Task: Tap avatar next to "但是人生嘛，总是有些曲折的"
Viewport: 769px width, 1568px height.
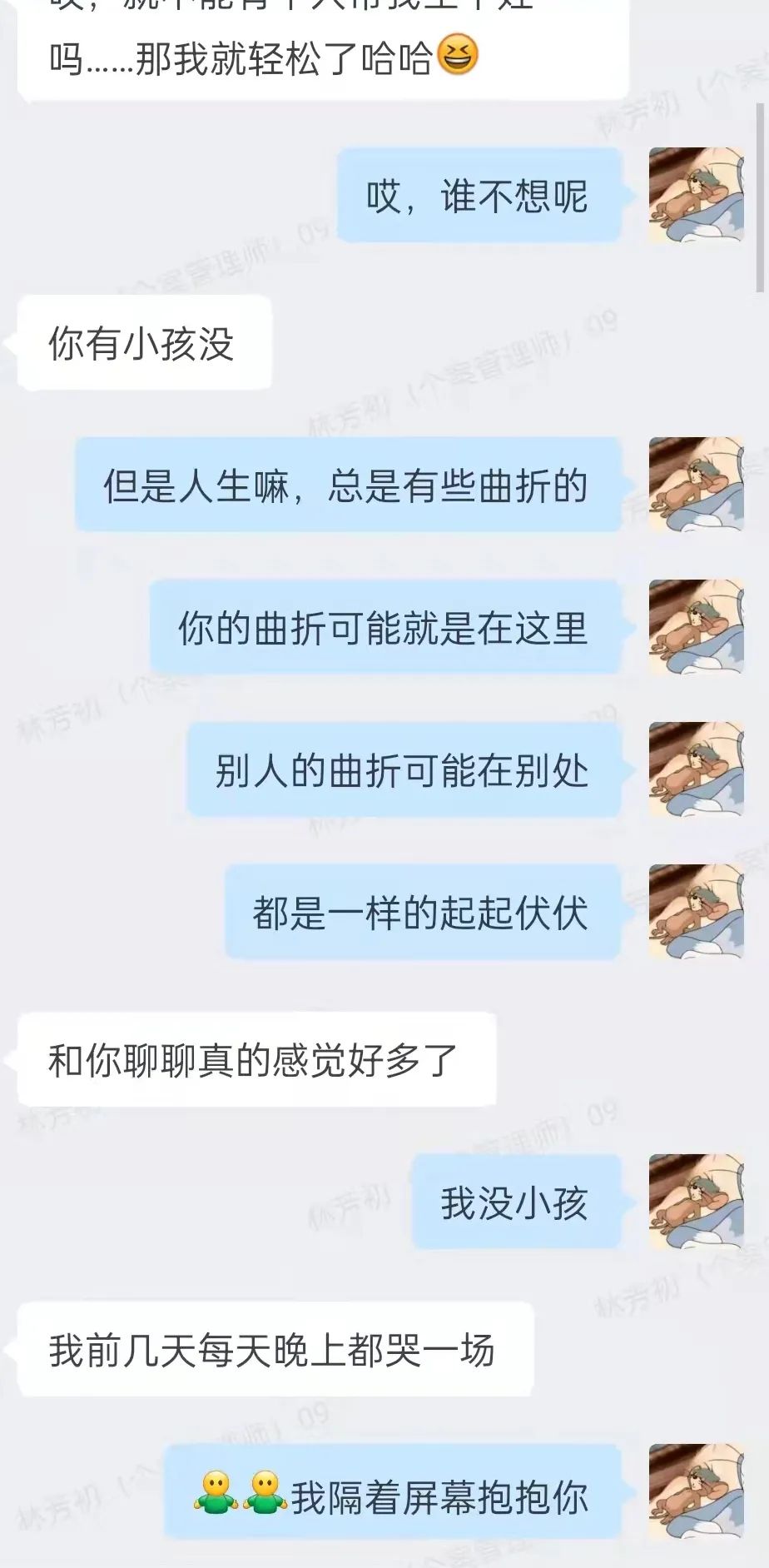Action: point(696,485)
